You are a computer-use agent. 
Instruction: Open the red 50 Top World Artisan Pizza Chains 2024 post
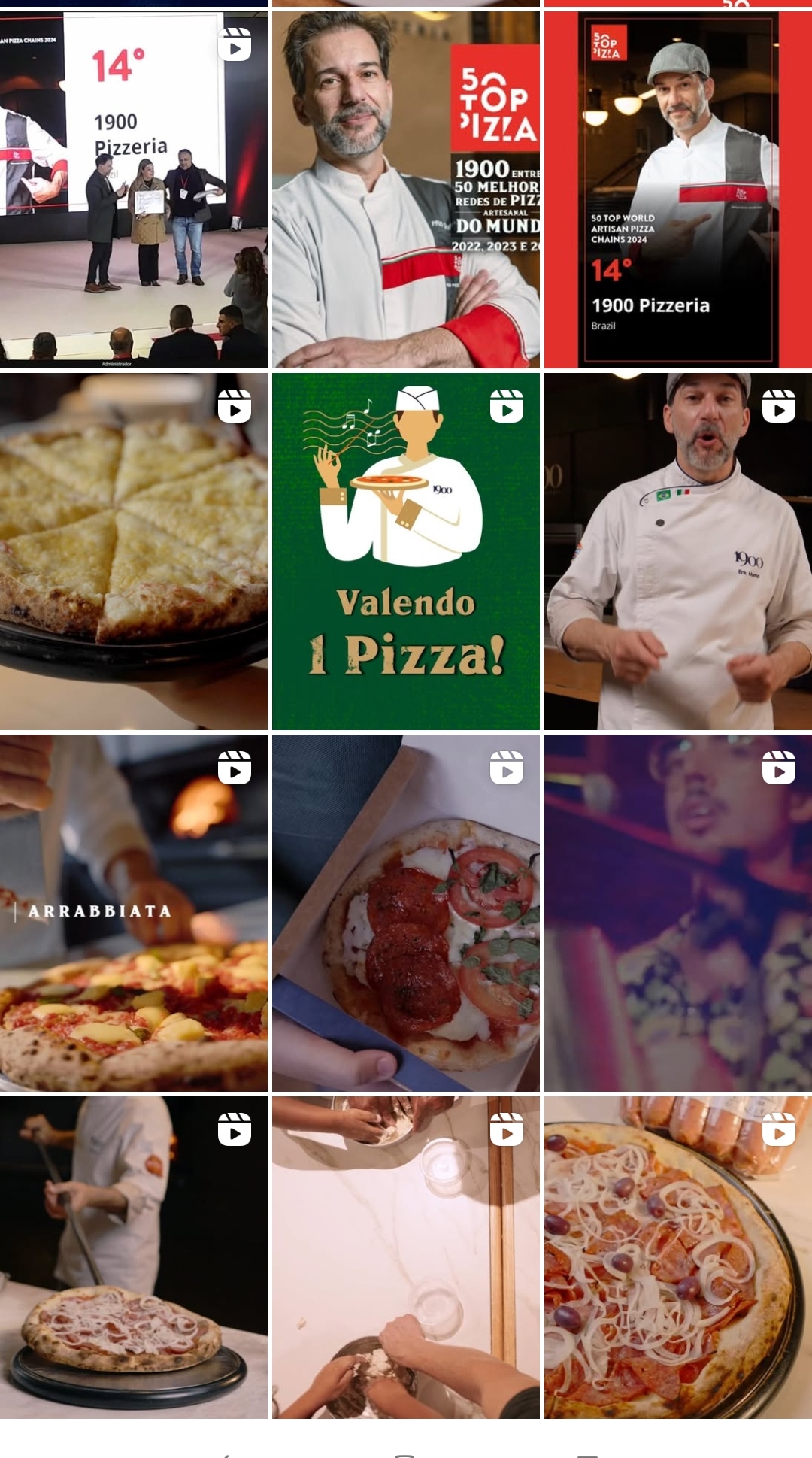click(x=677, y=189)
